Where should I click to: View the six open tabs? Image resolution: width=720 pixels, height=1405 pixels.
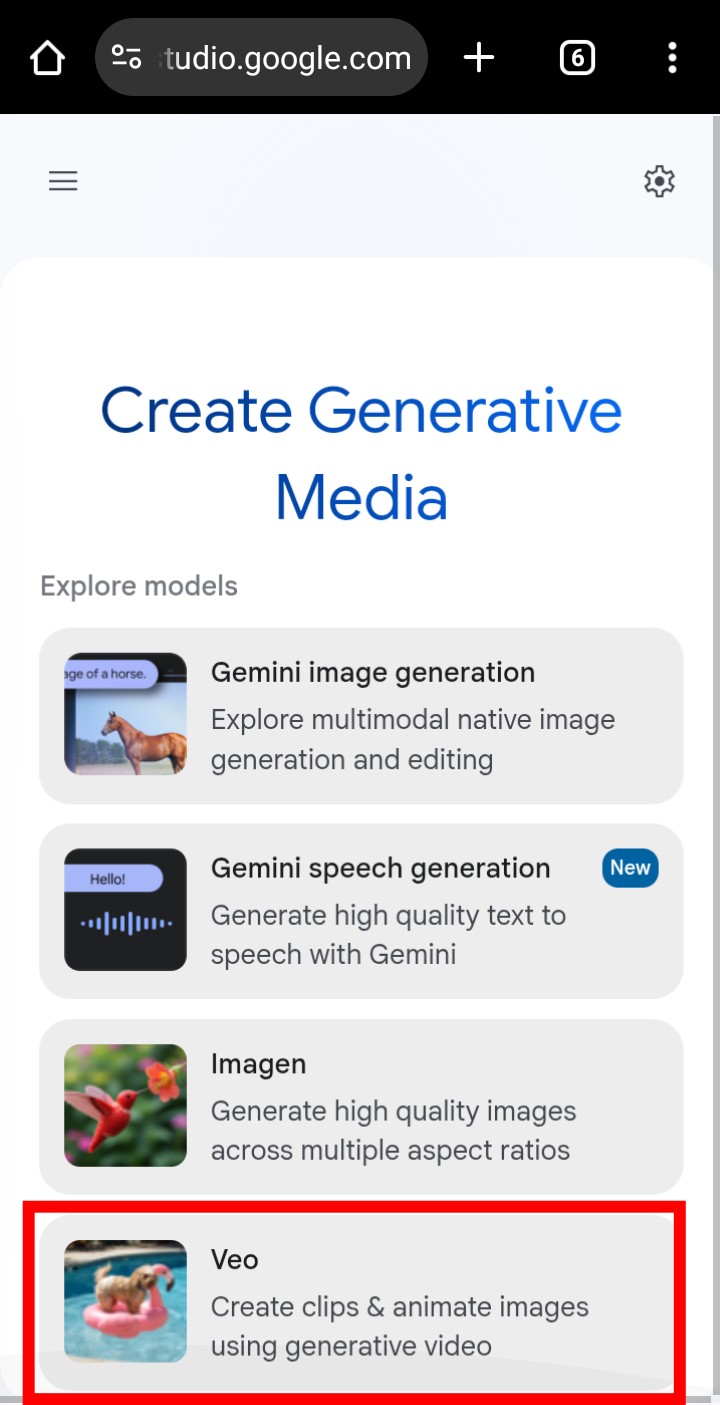pyautogui.click(x=577, y=58)
